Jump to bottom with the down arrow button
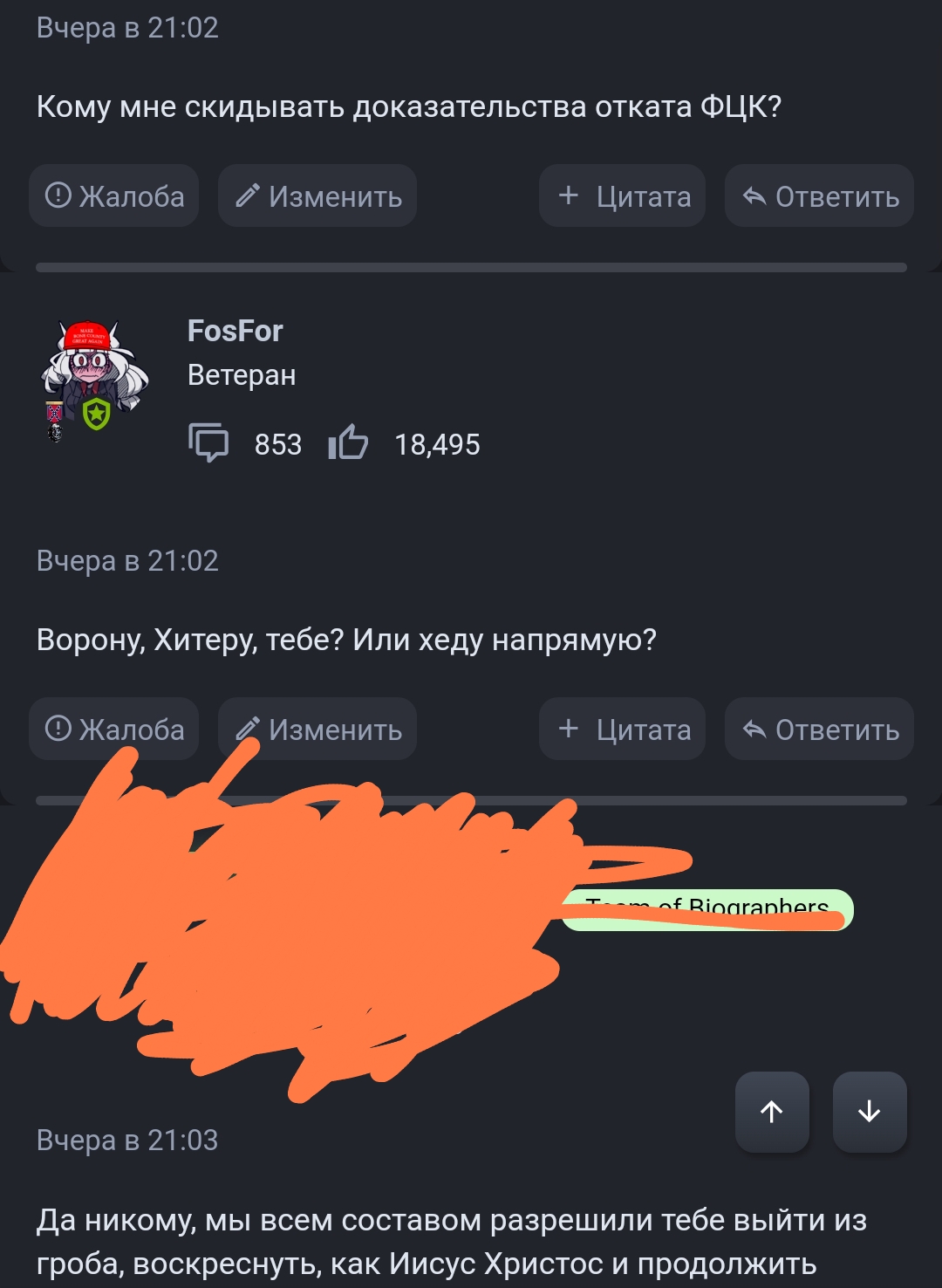 (870, 1112)
